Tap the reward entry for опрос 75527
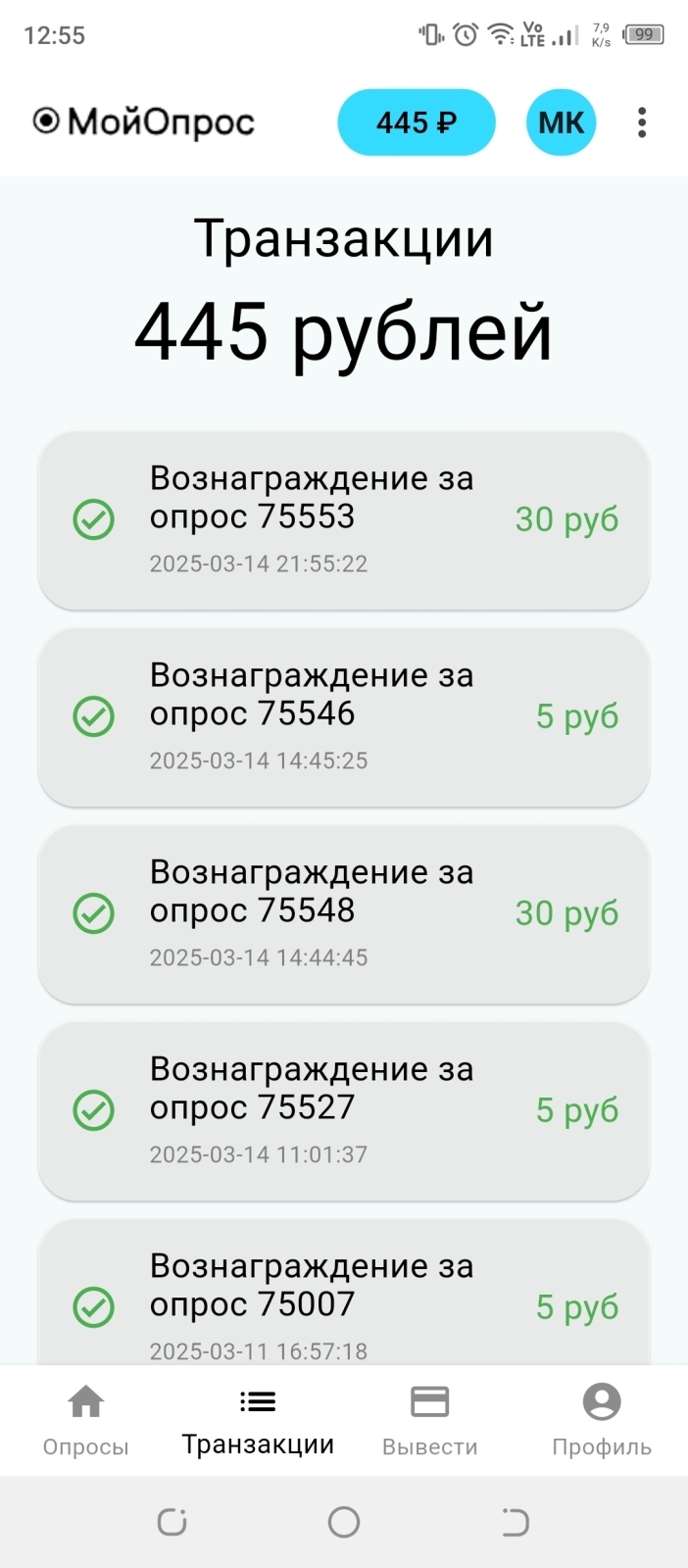This screenshot has height=1568, width=688. [x=343, y=1111]
